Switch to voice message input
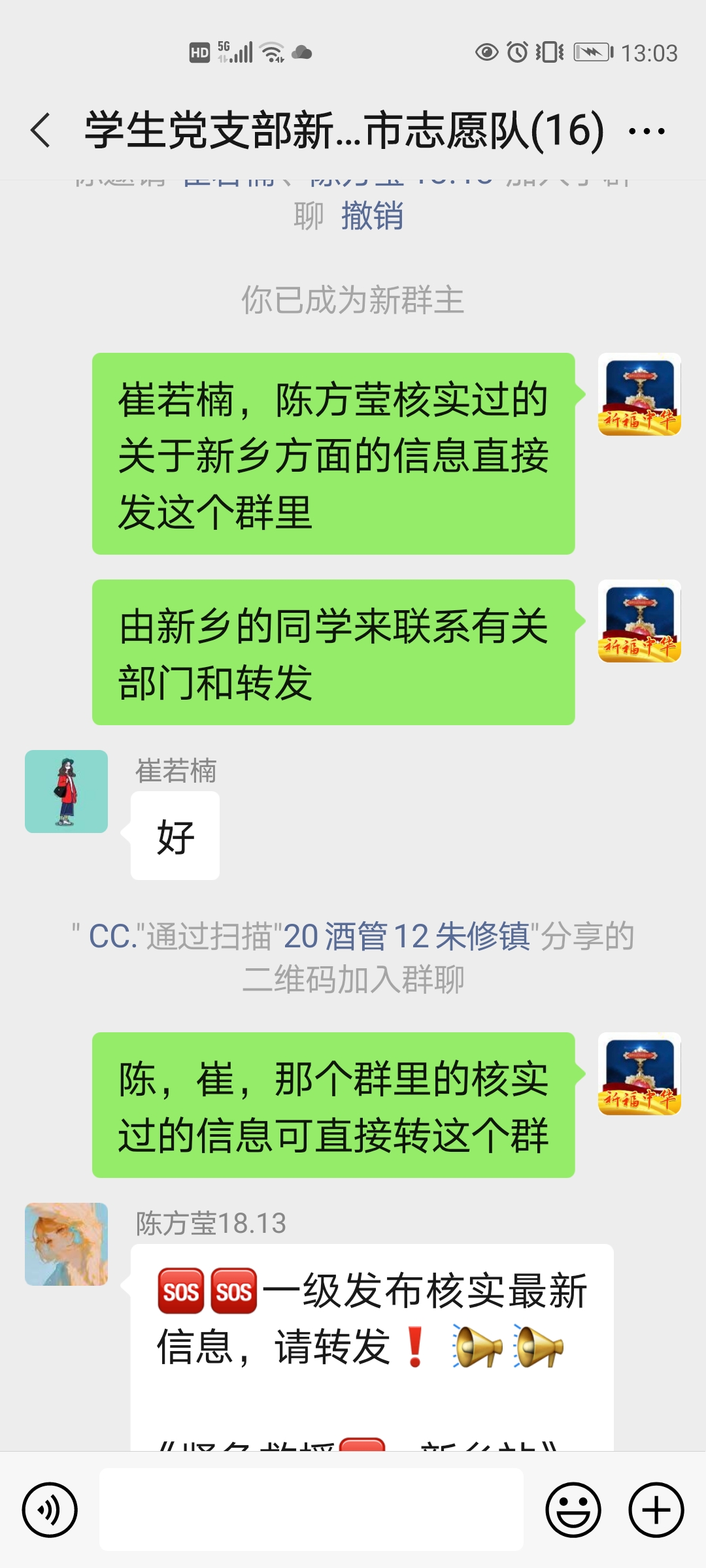Screen dimensions: 706x1568 (x=50, y=1510)
